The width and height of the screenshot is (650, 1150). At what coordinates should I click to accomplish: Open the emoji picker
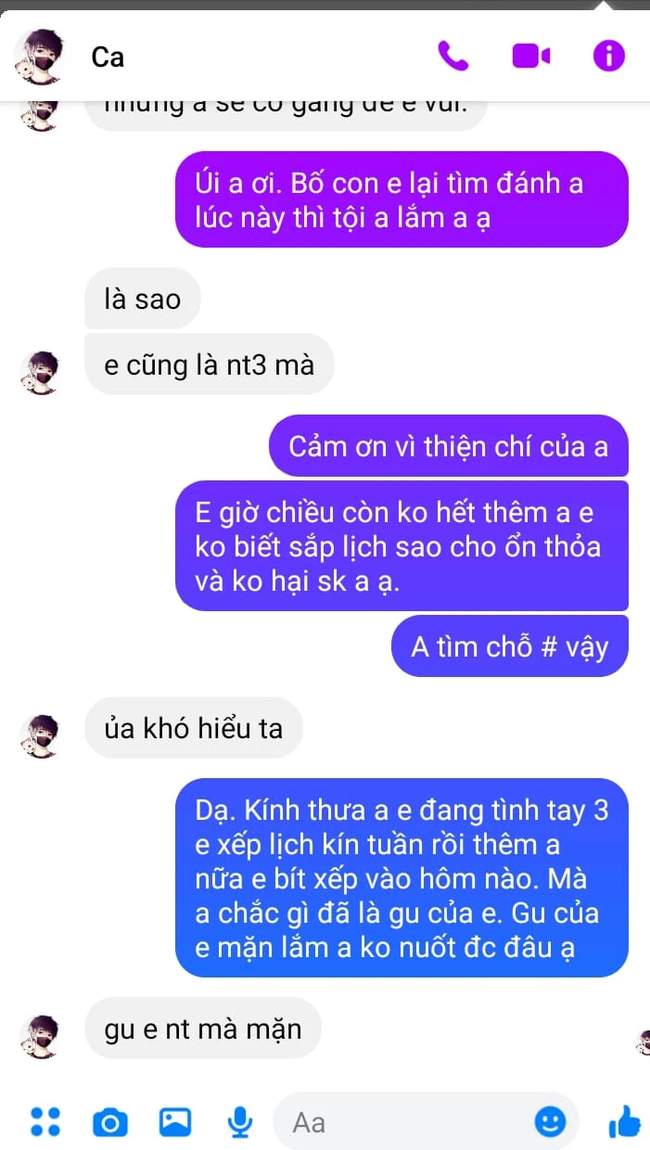549,1122
